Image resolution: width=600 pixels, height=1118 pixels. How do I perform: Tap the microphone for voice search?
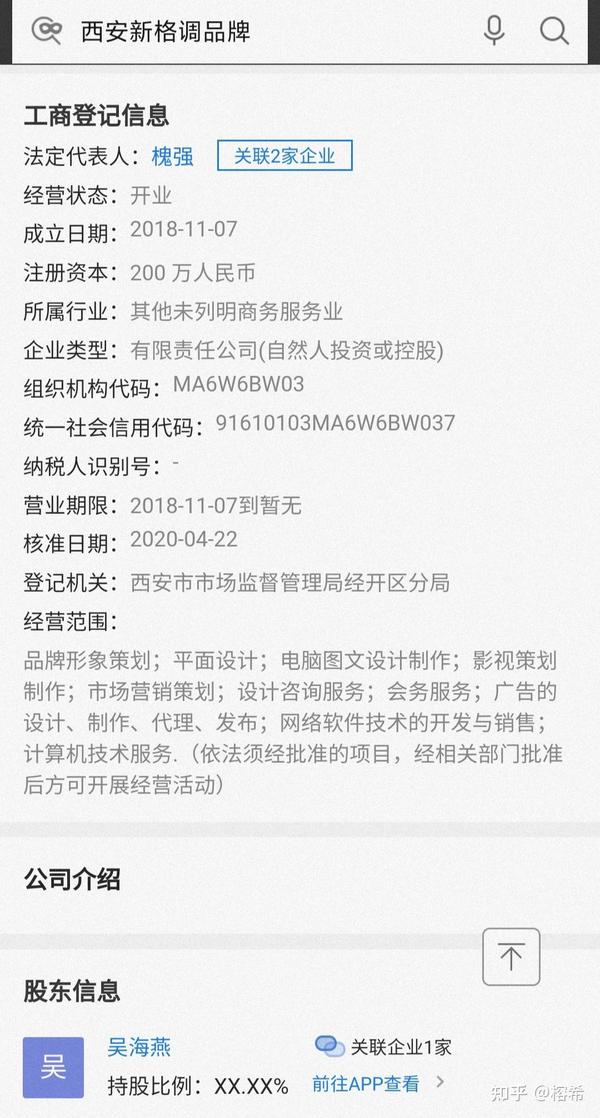(493, 31)
